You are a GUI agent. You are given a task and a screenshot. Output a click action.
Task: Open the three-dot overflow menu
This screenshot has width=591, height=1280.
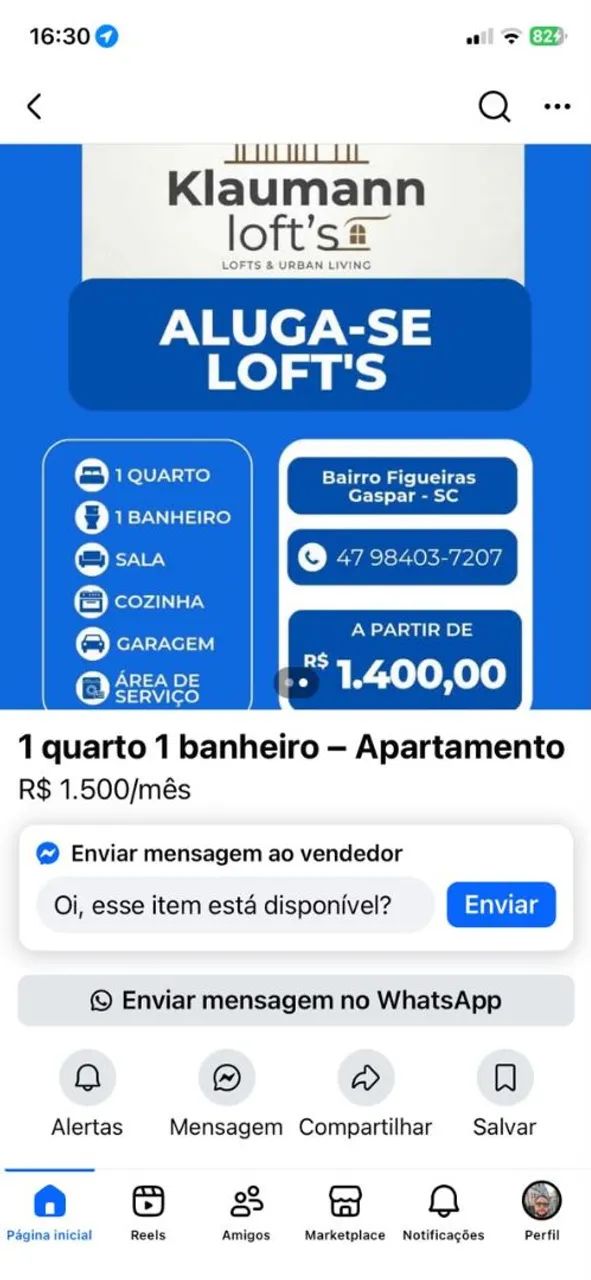pos(556,107)
